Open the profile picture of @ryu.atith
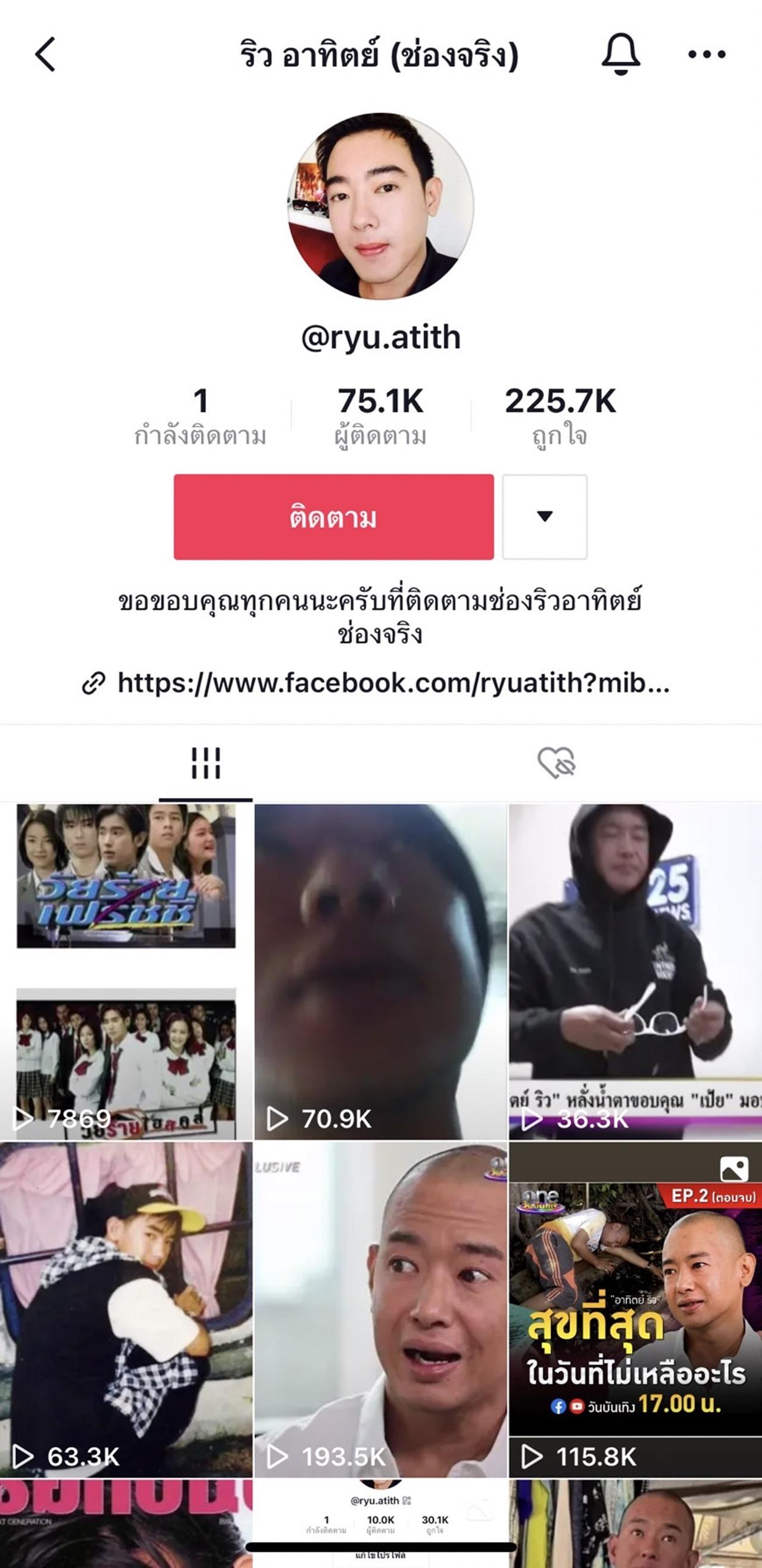Image resolution: width=762 pixels, height=1568 pixels. [x=380, y=206]
